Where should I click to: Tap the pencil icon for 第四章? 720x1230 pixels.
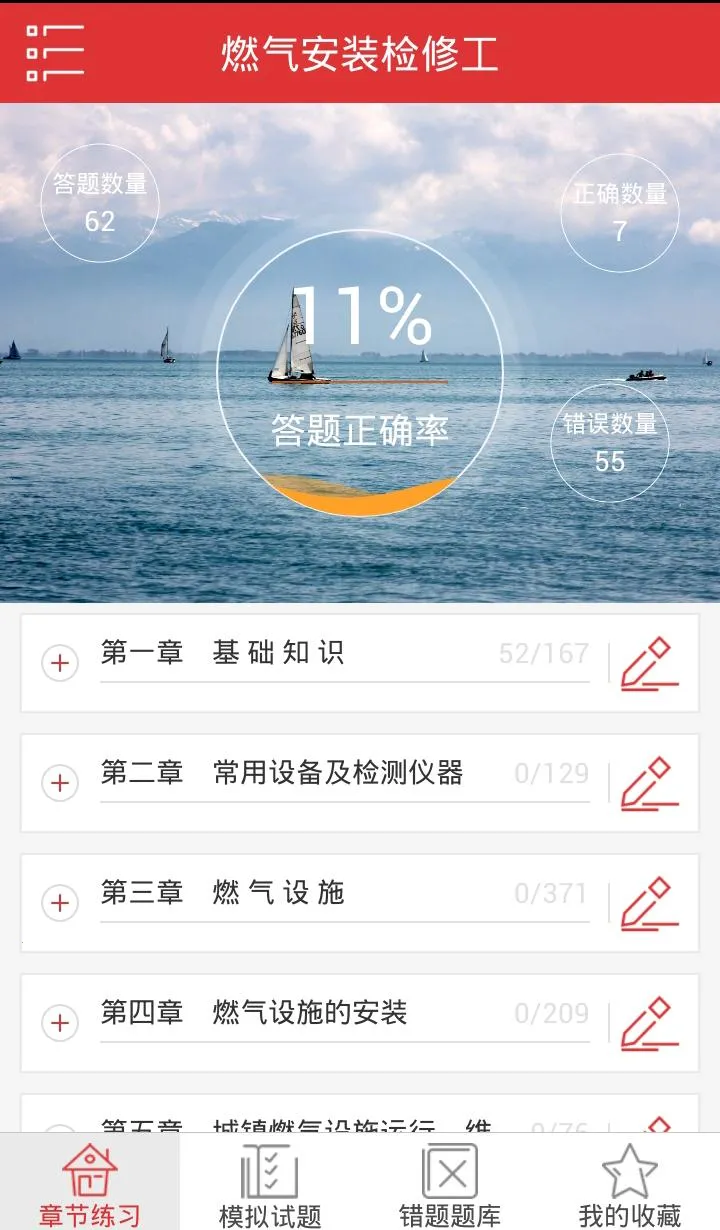650,1023
